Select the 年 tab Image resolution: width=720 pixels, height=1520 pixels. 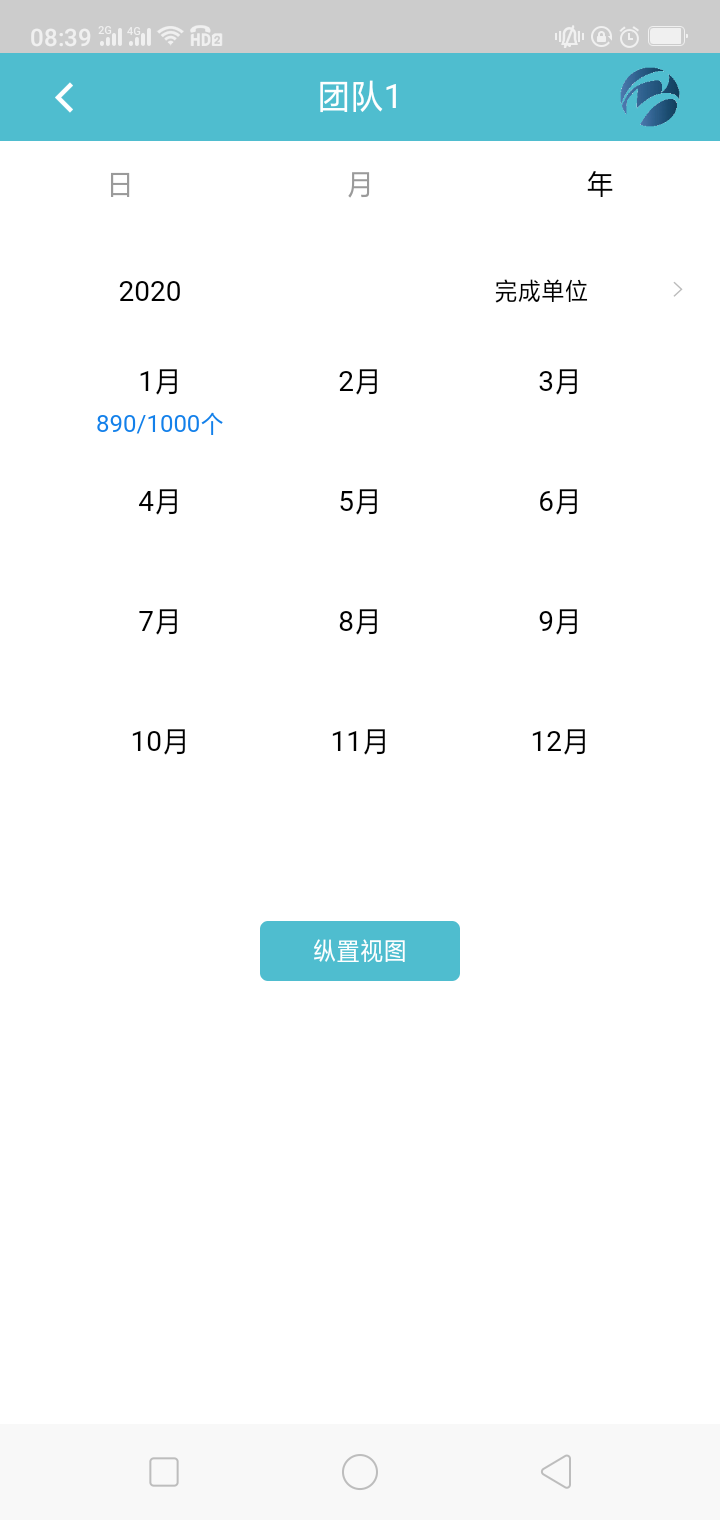point(600,185)
